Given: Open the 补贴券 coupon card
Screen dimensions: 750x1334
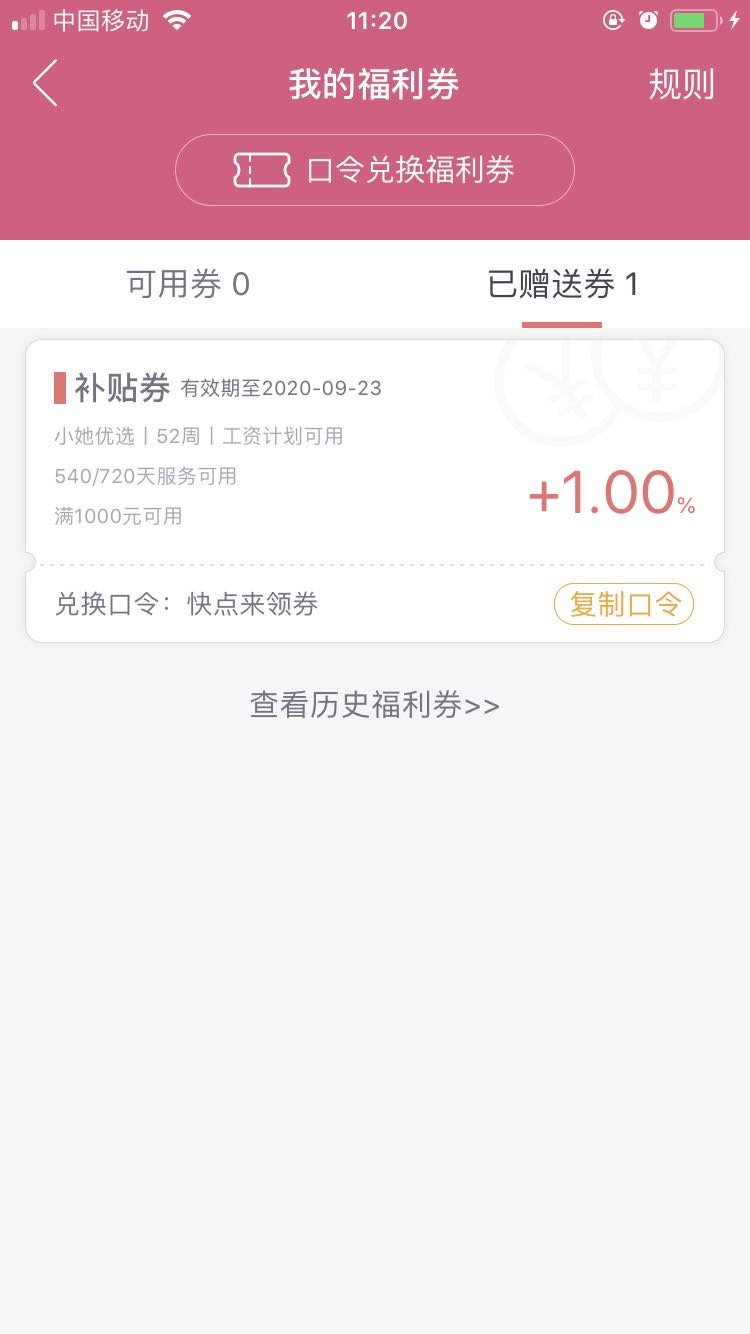Looking at the screenshot, I should (375, 491).
